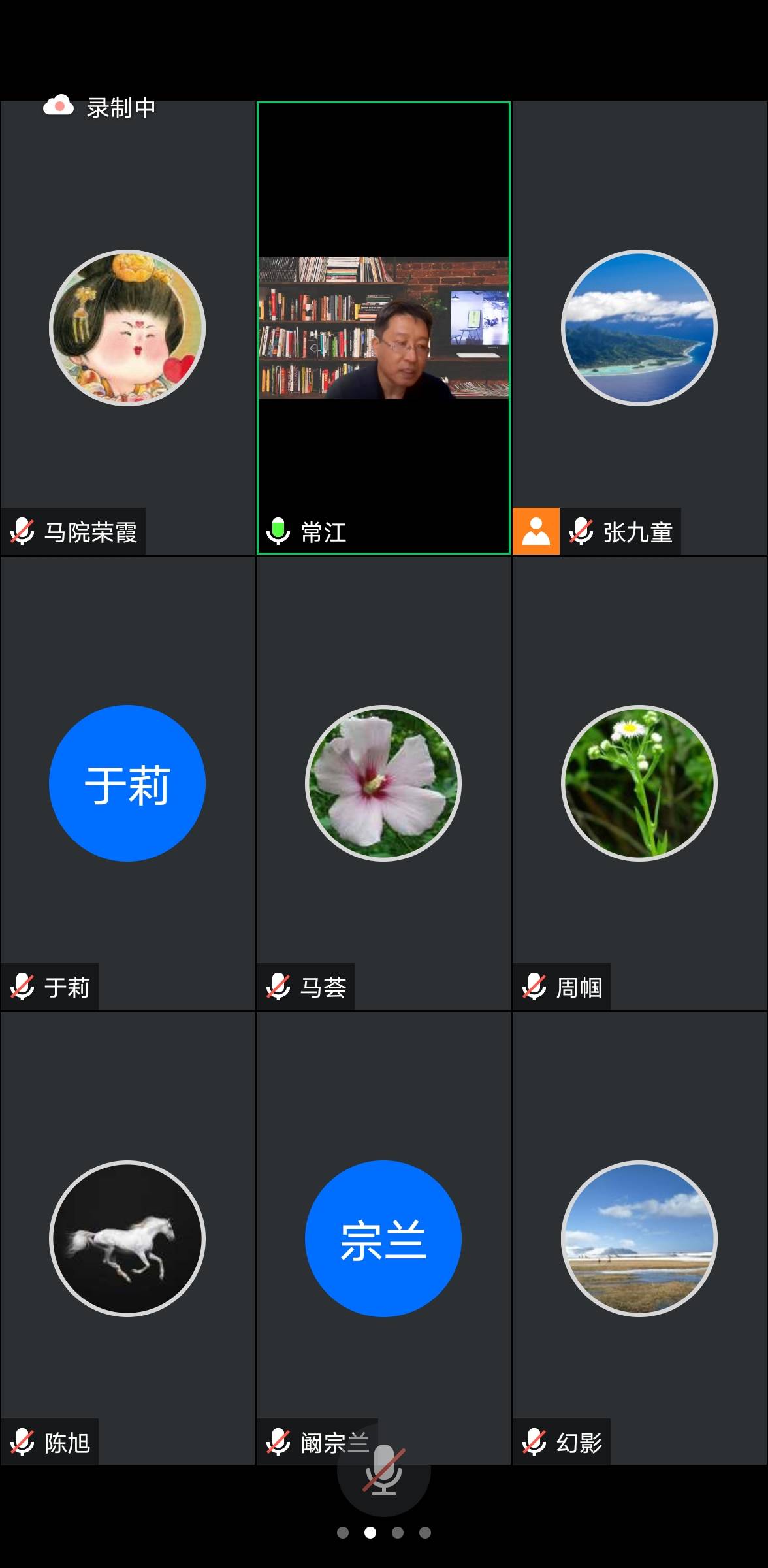Tap the page indicator dots
768x1568 pixels.
click(x=383, y=1533)
